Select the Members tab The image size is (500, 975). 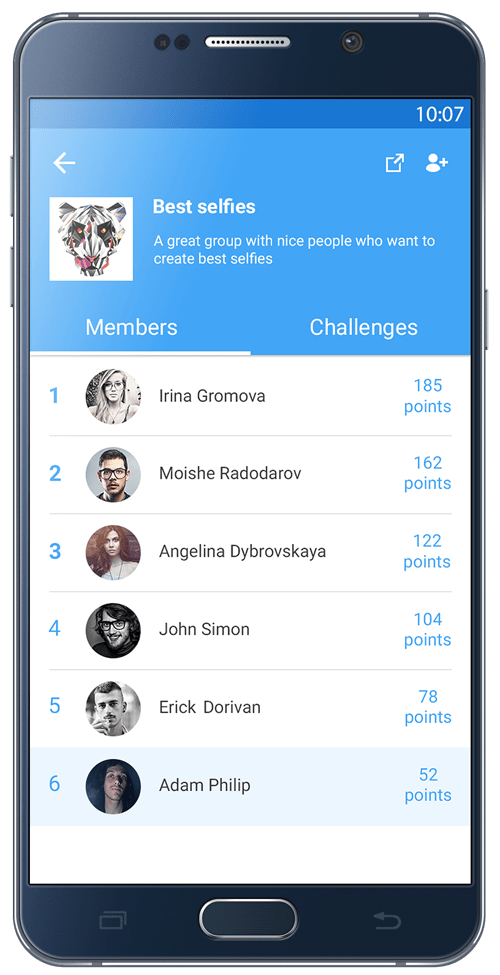pyautogui.click(x=131, y=328)
